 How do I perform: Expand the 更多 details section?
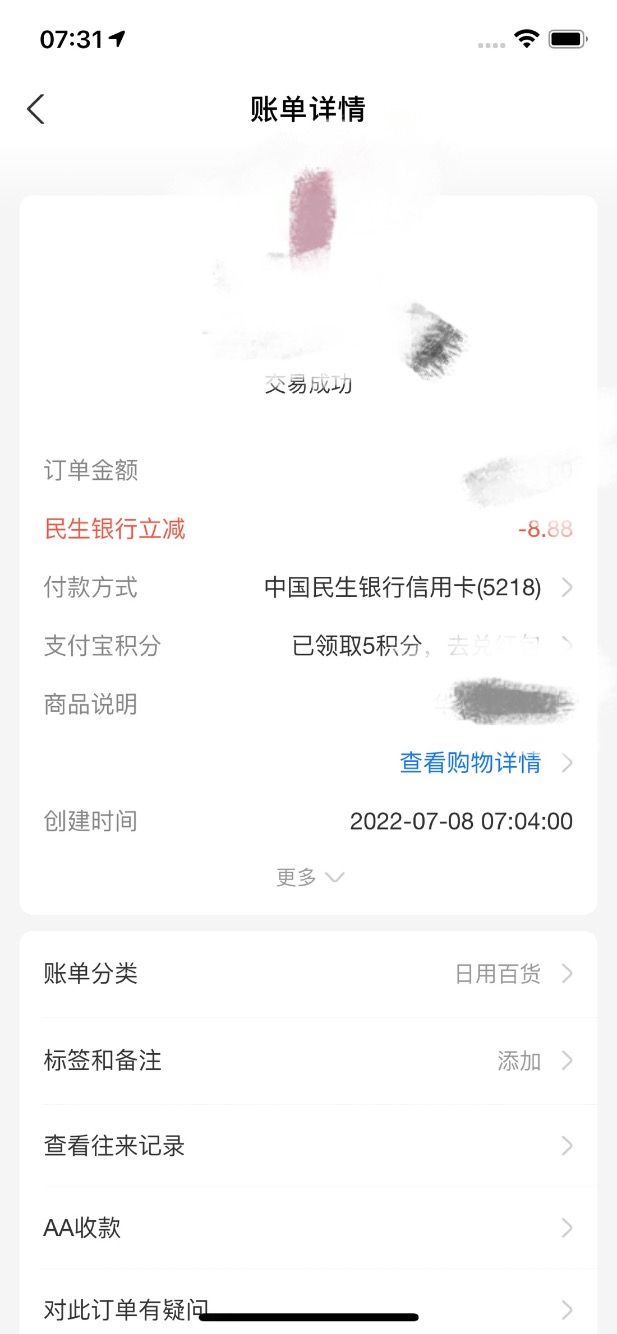(x=310, y=877)
